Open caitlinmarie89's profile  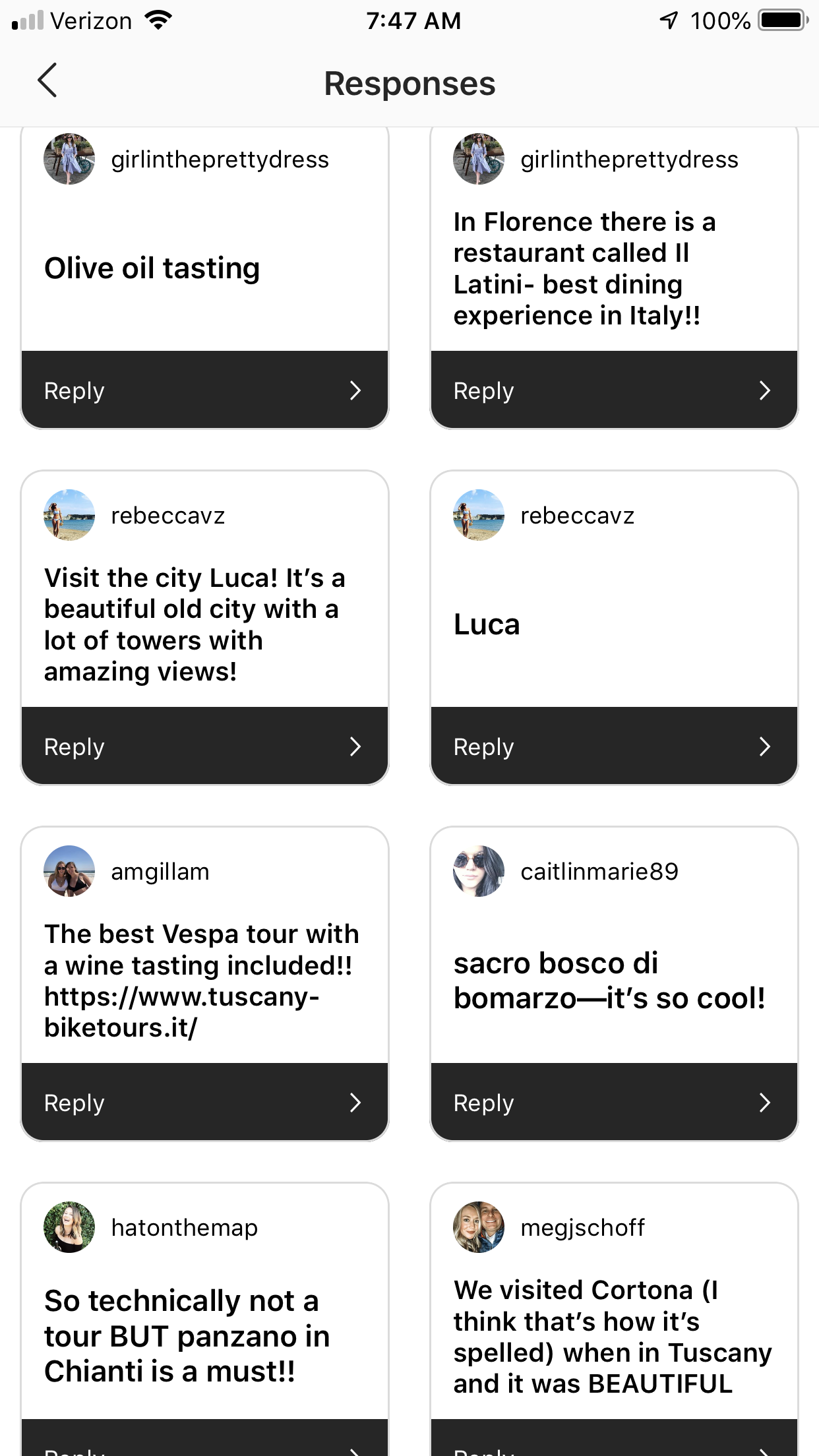click(x=599, y=871)
